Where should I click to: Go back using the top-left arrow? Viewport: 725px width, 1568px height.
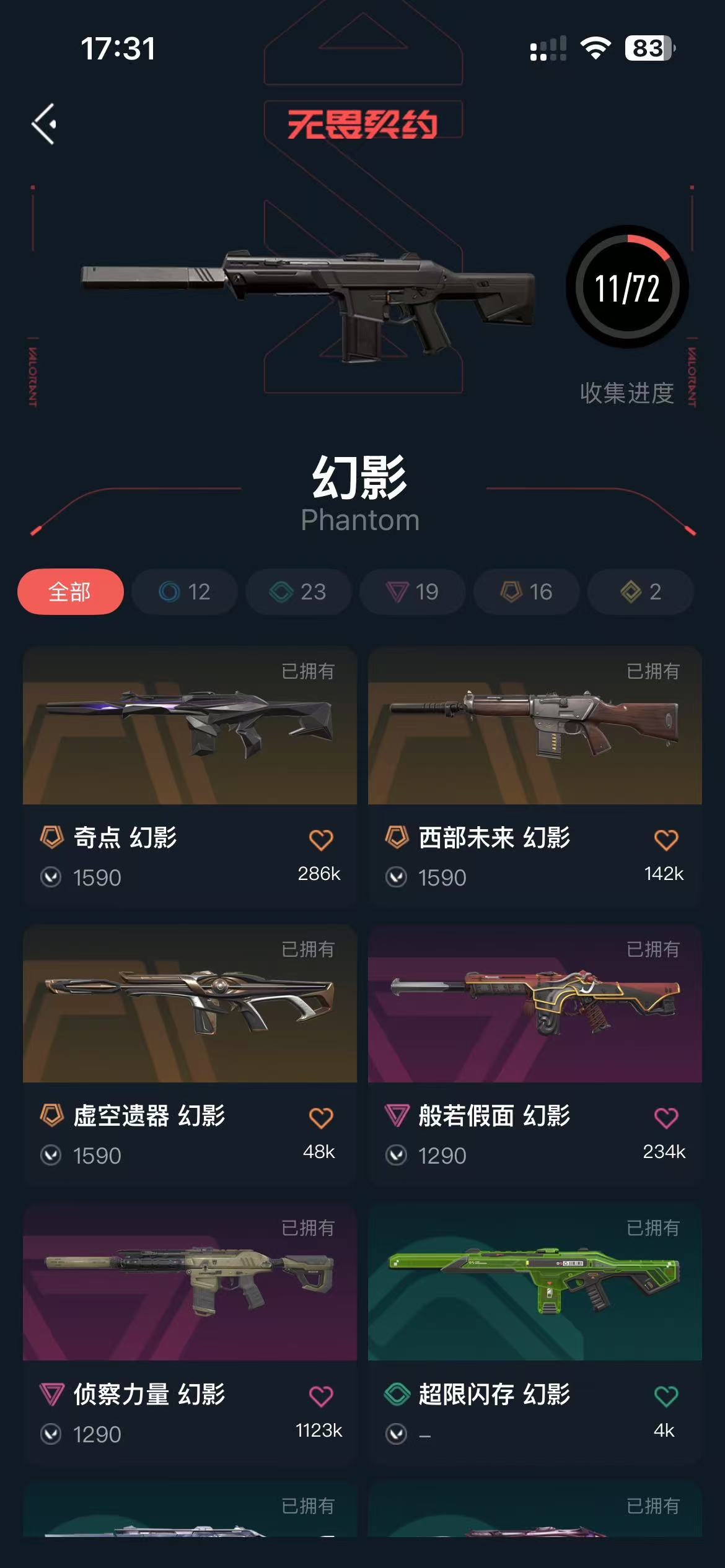click(x=45, y=124)
